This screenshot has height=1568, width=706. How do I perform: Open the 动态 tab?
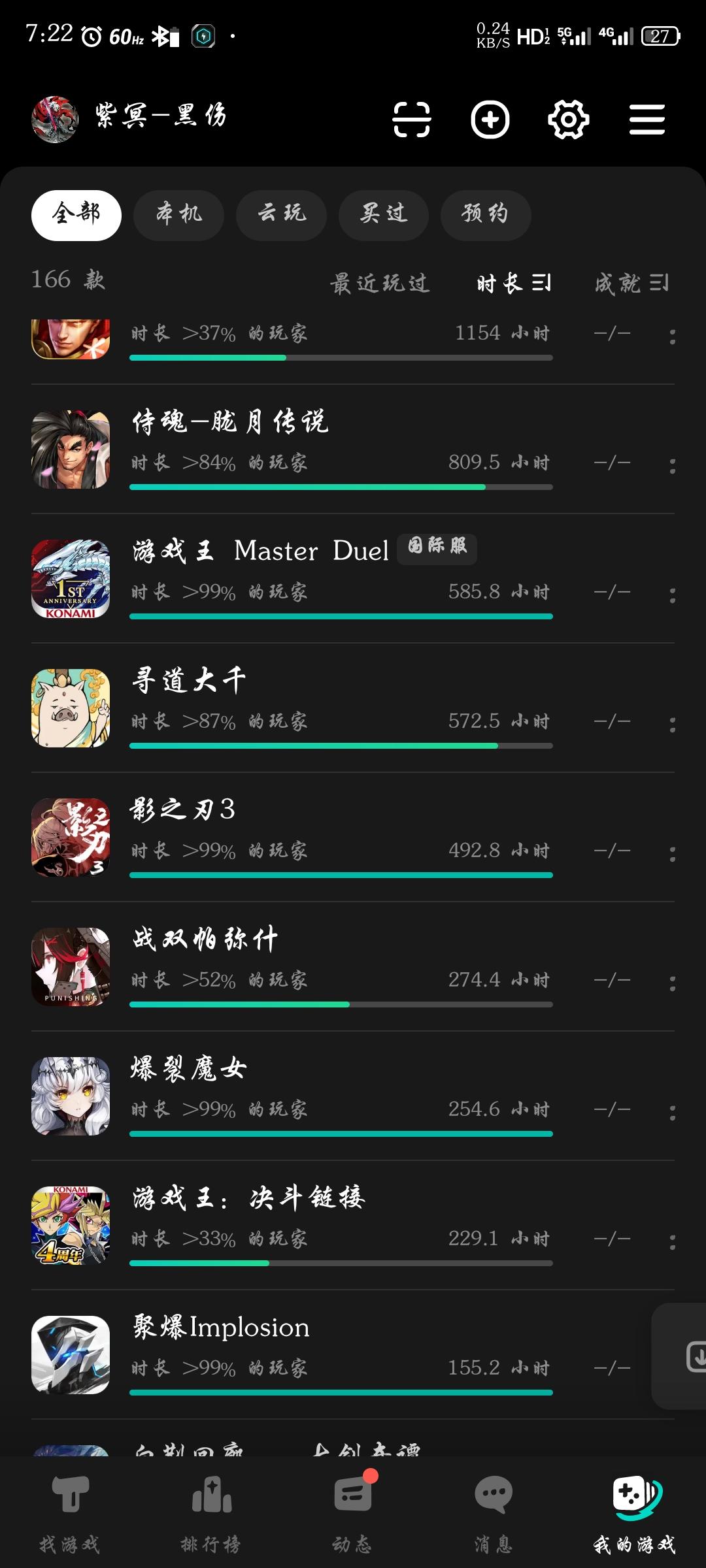(x=353, y=1513)
